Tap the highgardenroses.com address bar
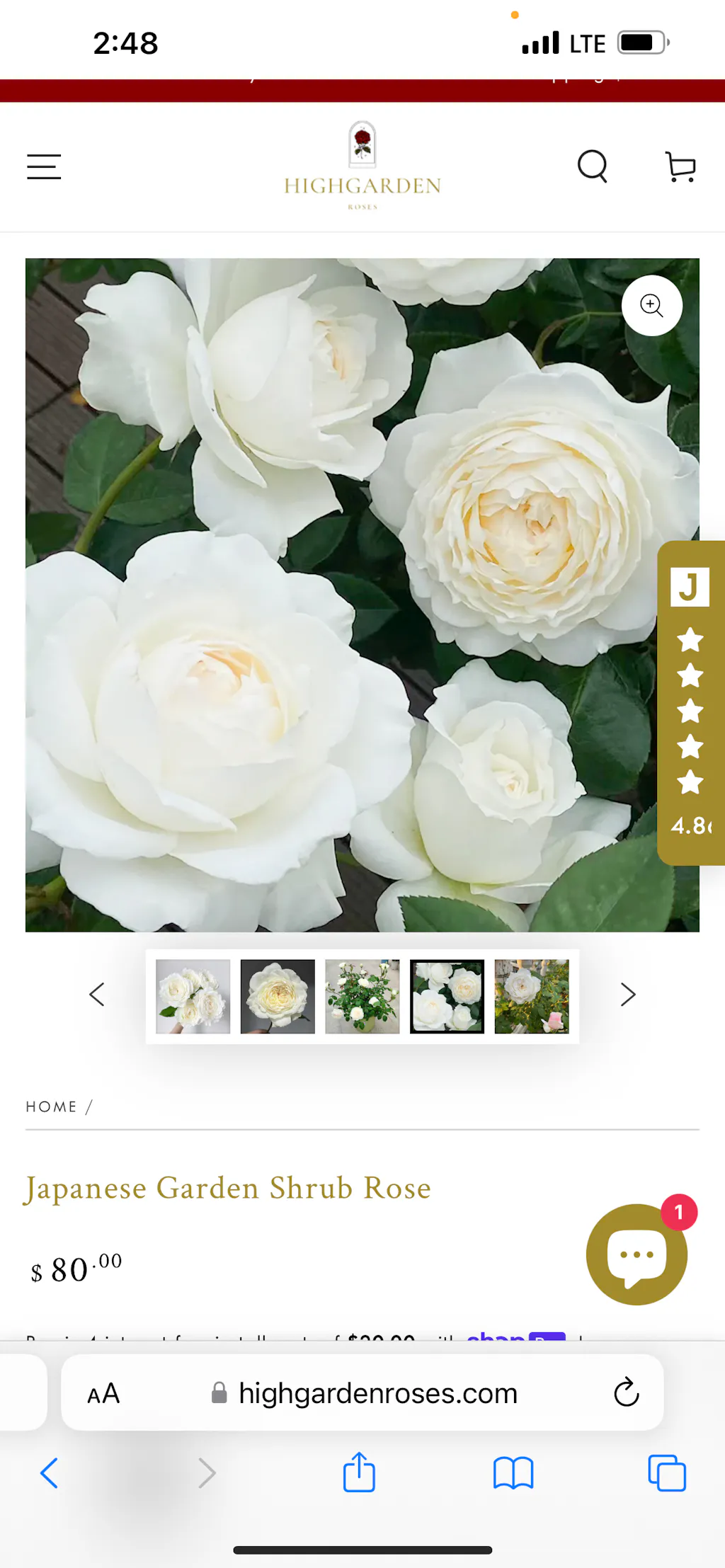This screenshot has height=1568, width=725. [377, 1393]
